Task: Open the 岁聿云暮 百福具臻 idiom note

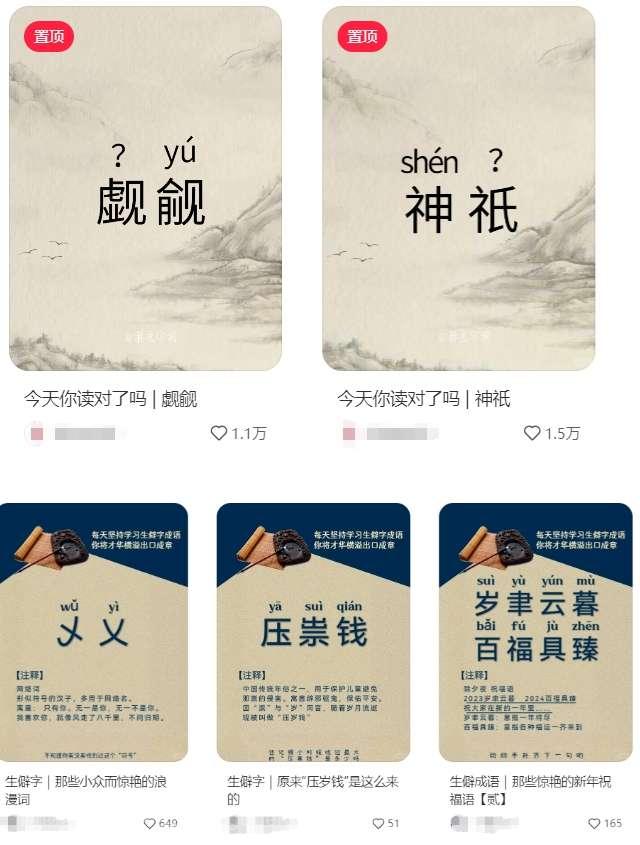Action: pos(535,632)
